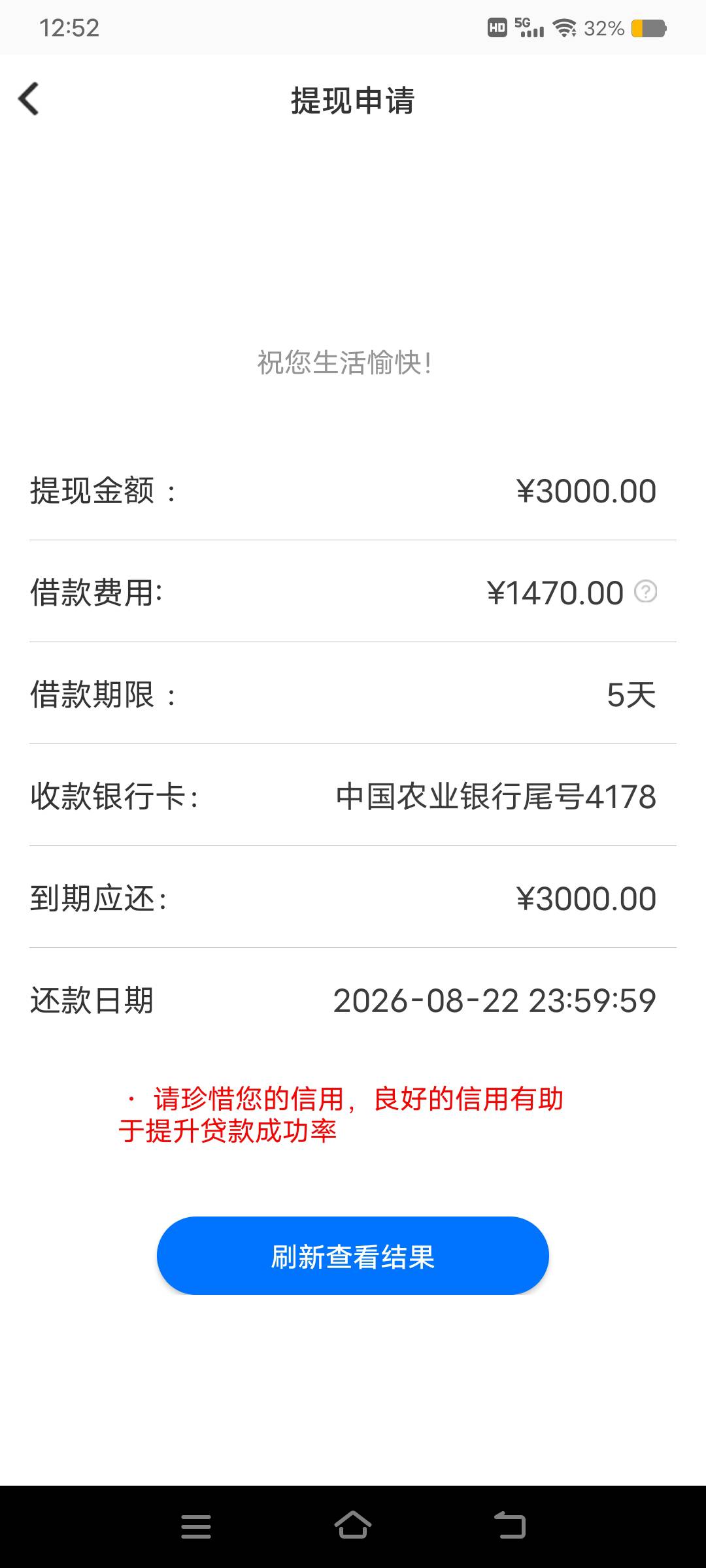Open the help icon beside 借款费用
Image resolution: width=706 pixels, height=1568 pixels.
646,592
